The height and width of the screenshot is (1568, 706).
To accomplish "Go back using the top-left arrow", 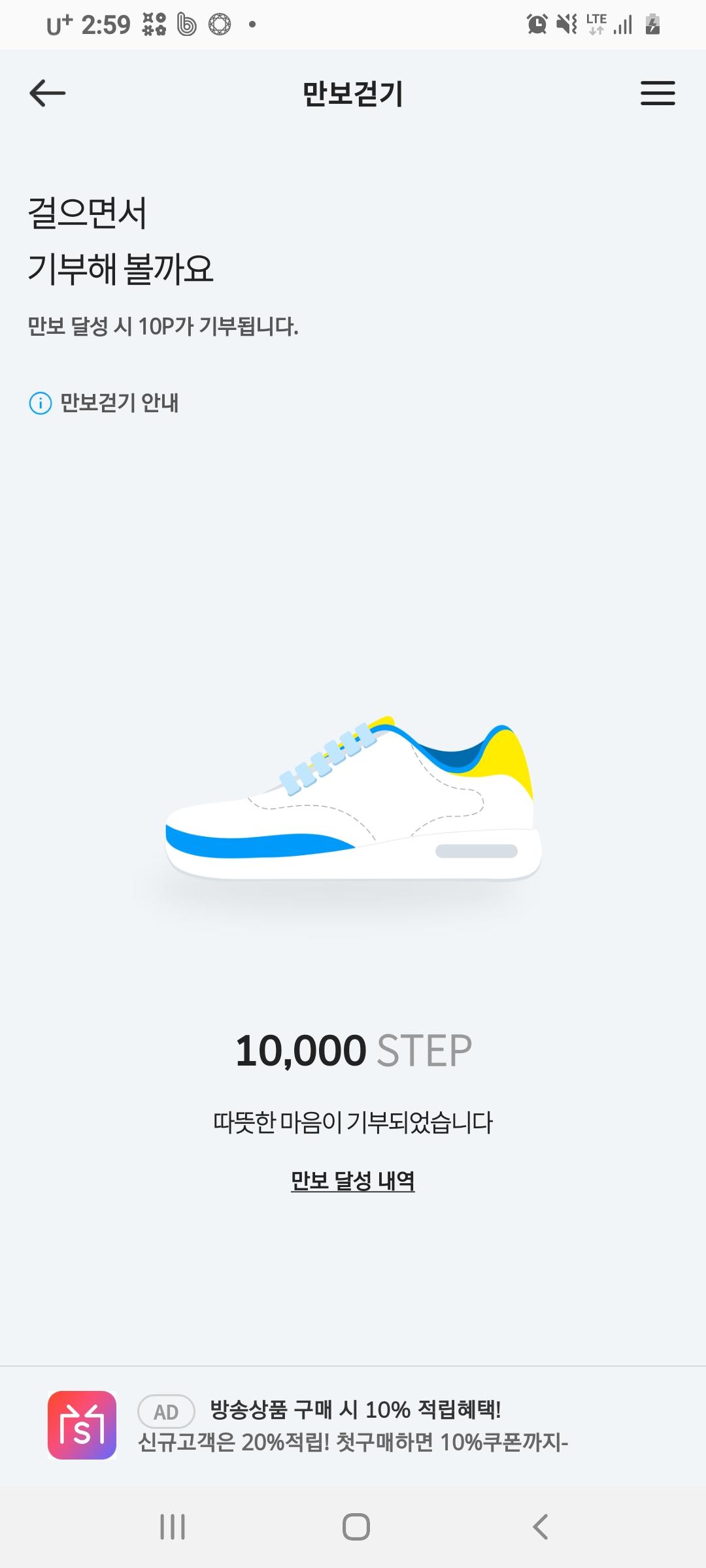I will click(48, 93).
